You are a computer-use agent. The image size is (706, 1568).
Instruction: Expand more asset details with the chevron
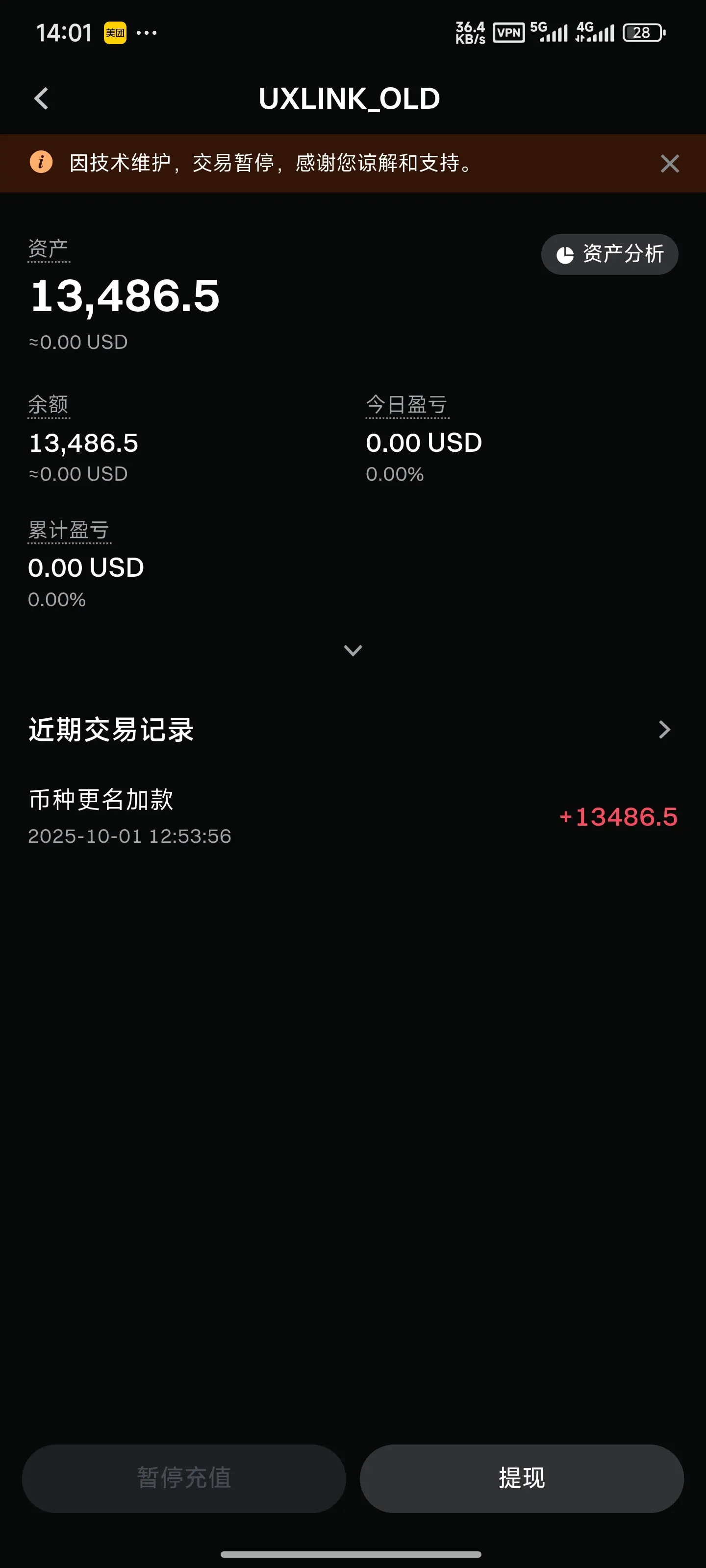point(353,650)
